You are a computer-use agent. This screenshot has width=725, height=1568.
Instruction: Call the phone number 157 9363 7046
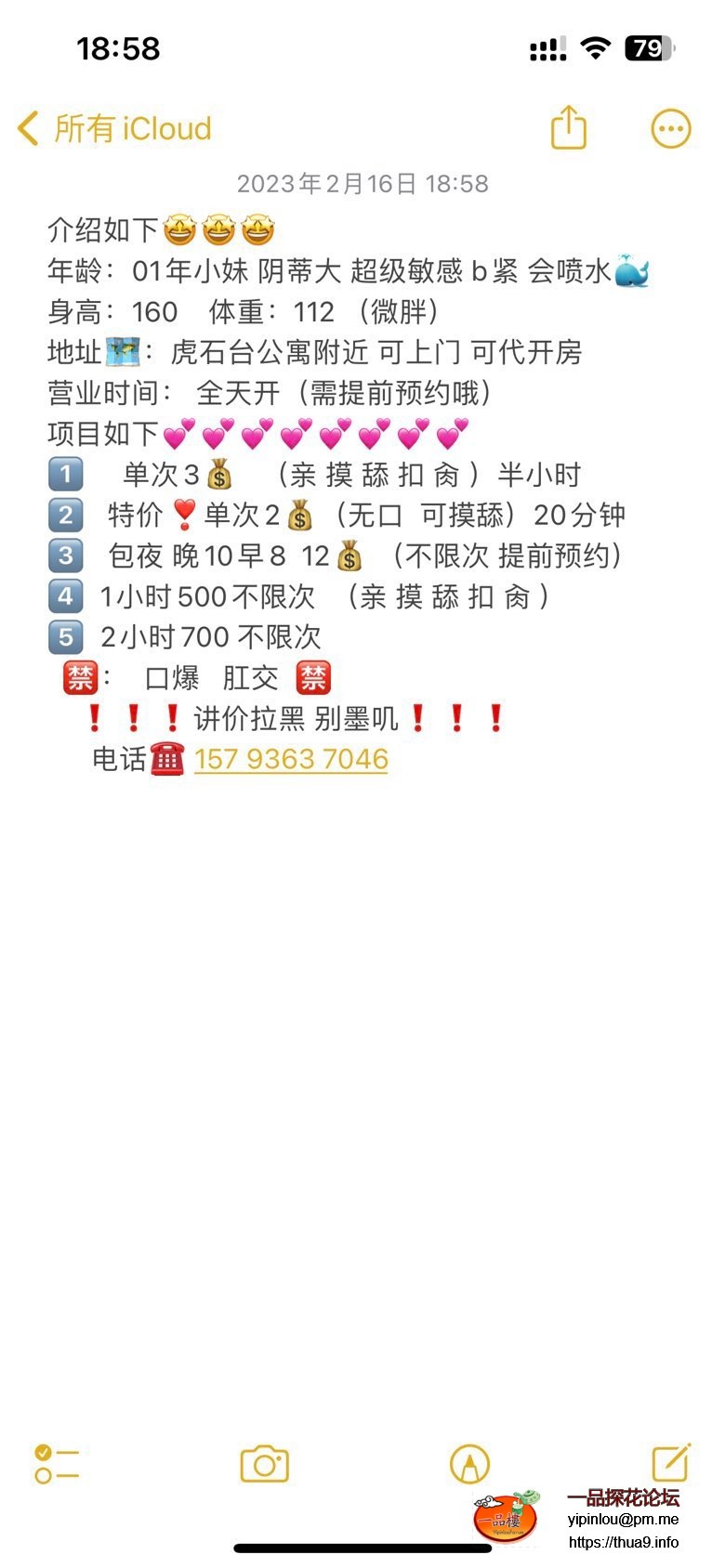290,760
